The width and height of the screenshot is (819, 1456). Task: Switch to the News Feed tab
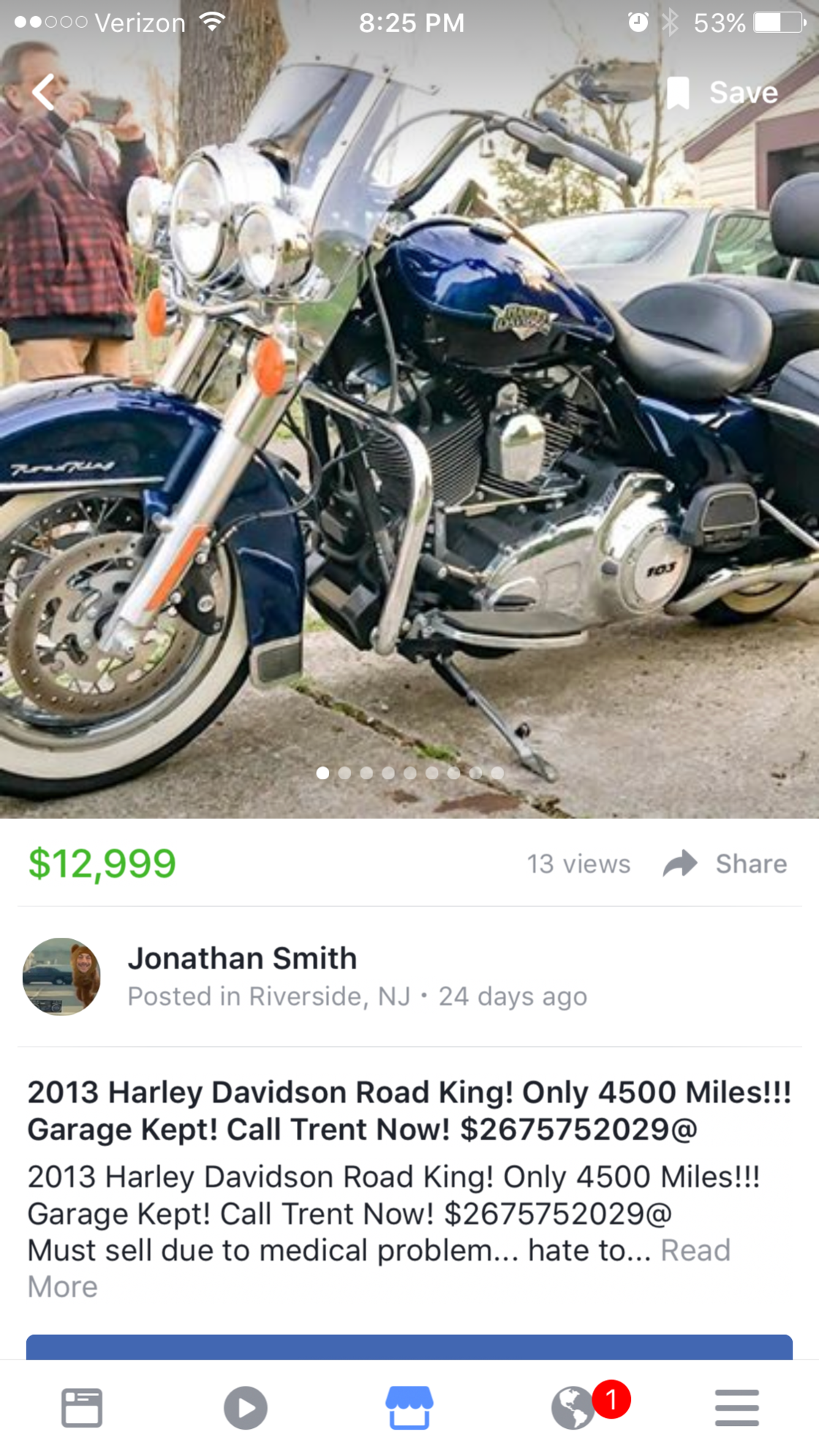[x=82, y=1407]
